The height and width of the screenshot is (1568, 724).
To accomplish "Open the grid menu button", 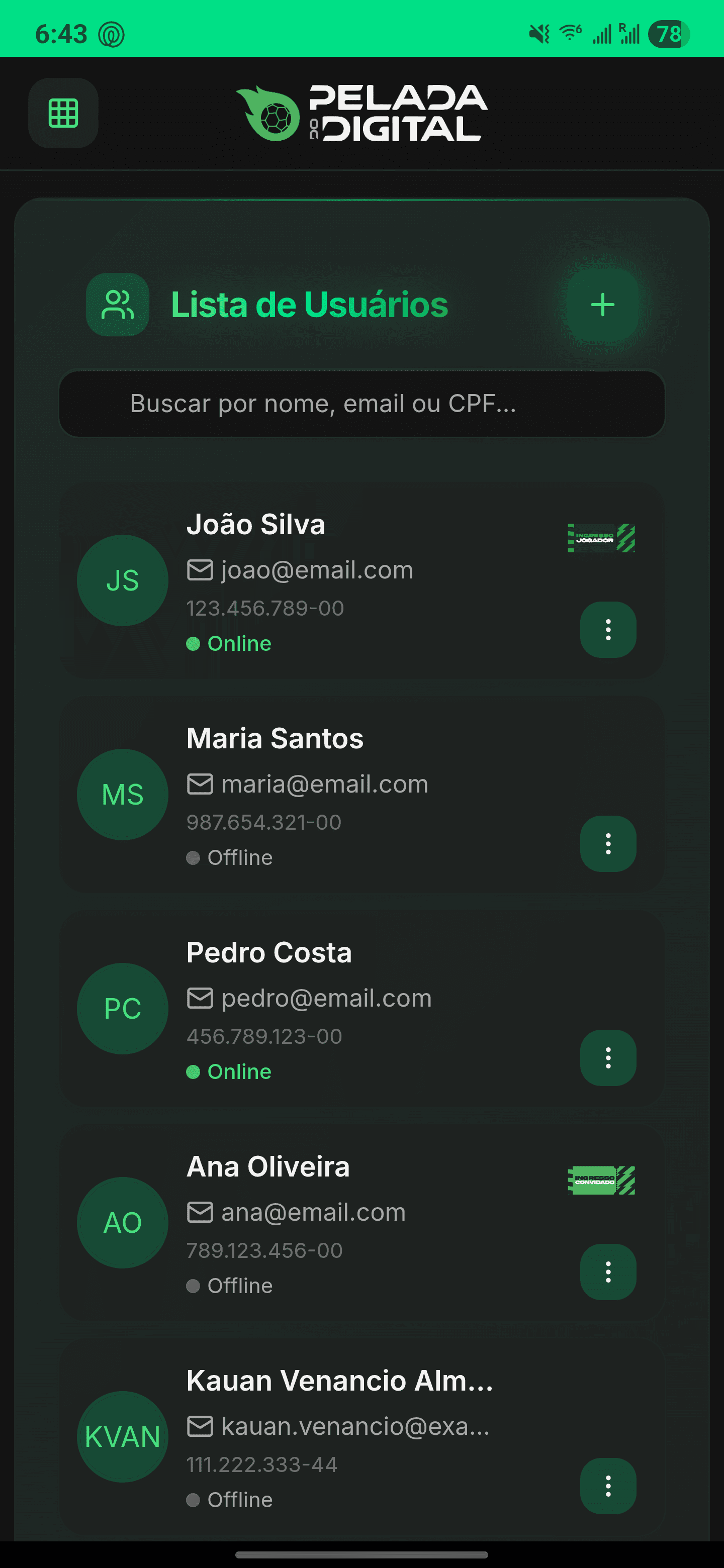I will 63,113.
